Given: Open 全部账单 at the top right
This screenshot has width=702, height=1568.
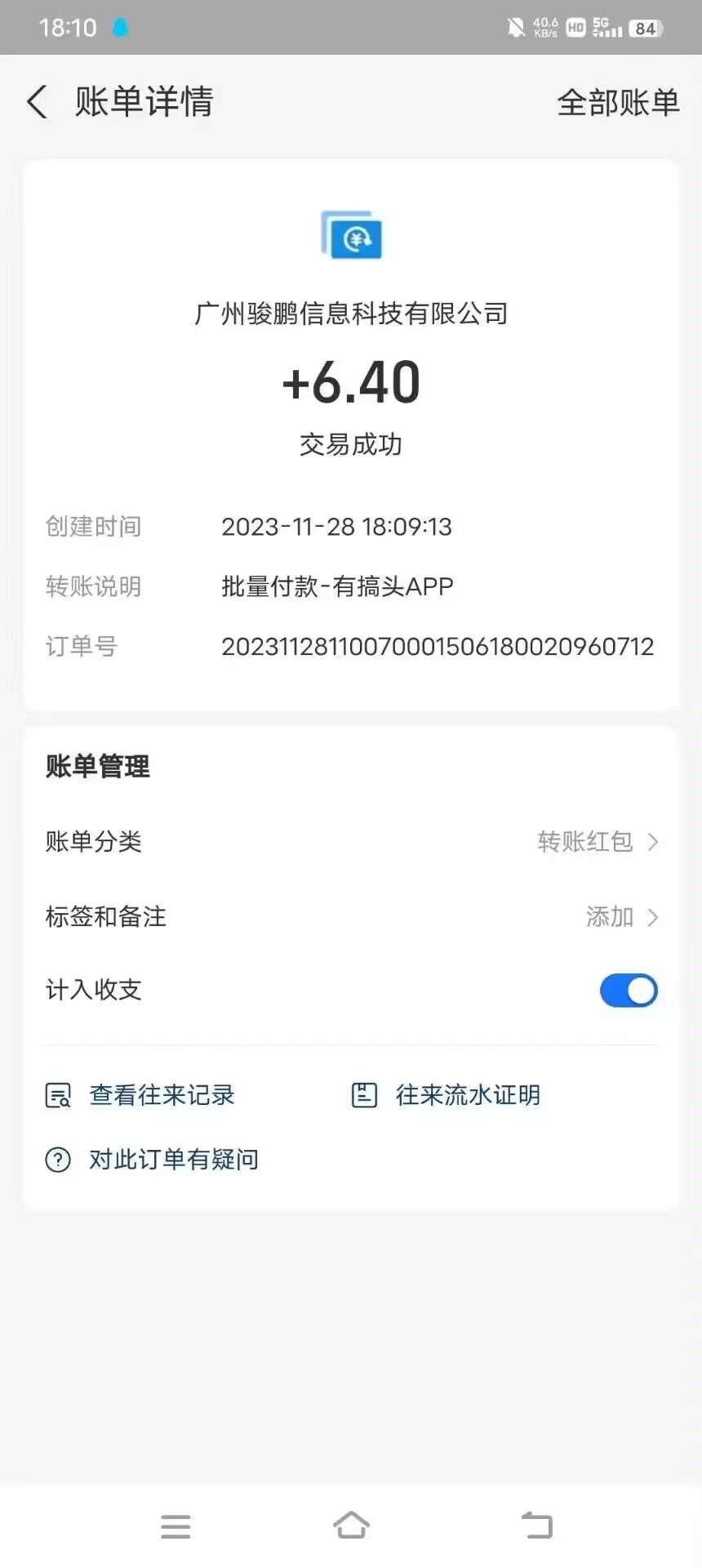Looking at the screenshot, I should (x=618, y=103).
